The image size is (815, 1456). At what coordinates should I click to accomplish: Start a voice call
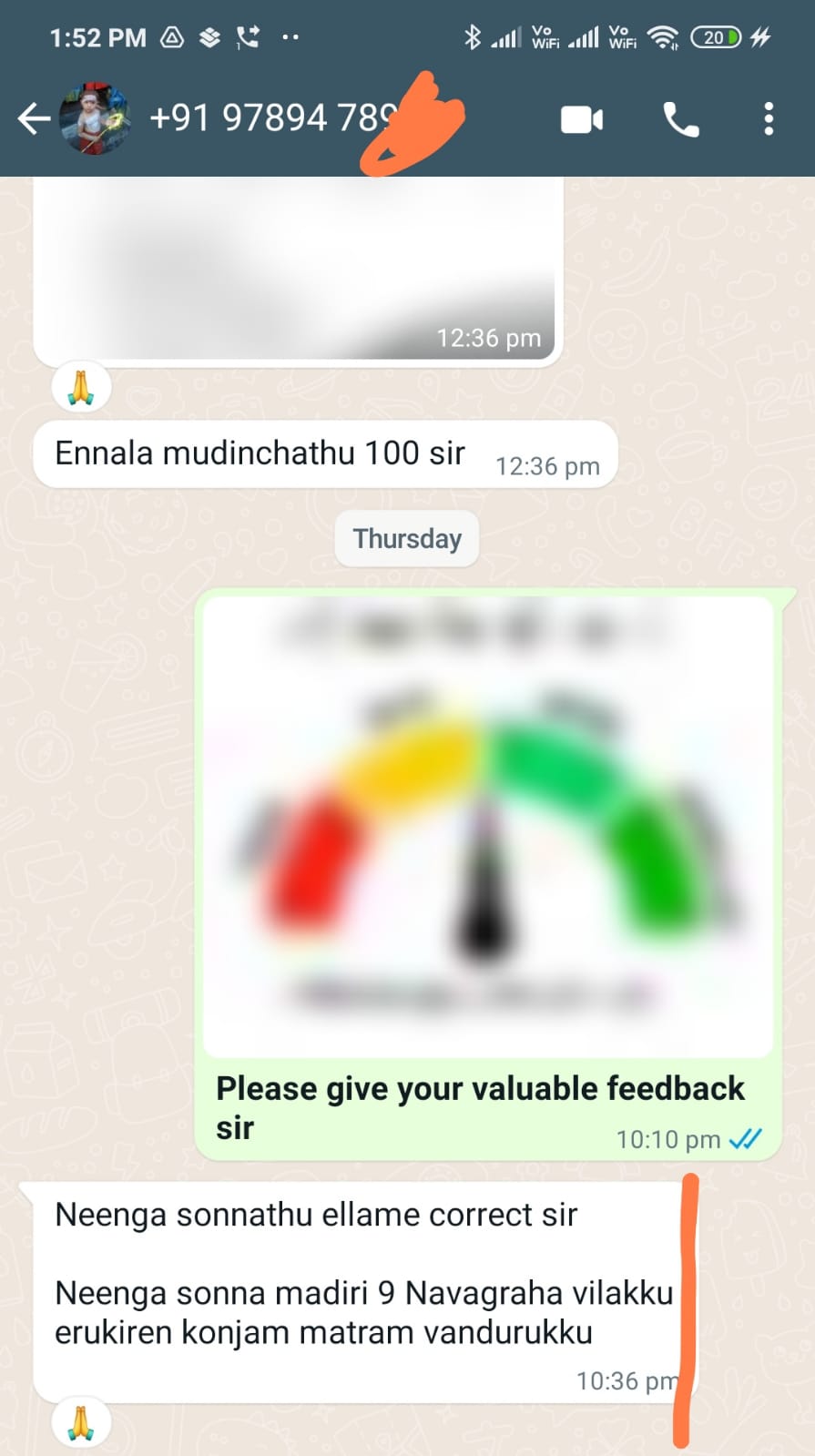(680, 119)
